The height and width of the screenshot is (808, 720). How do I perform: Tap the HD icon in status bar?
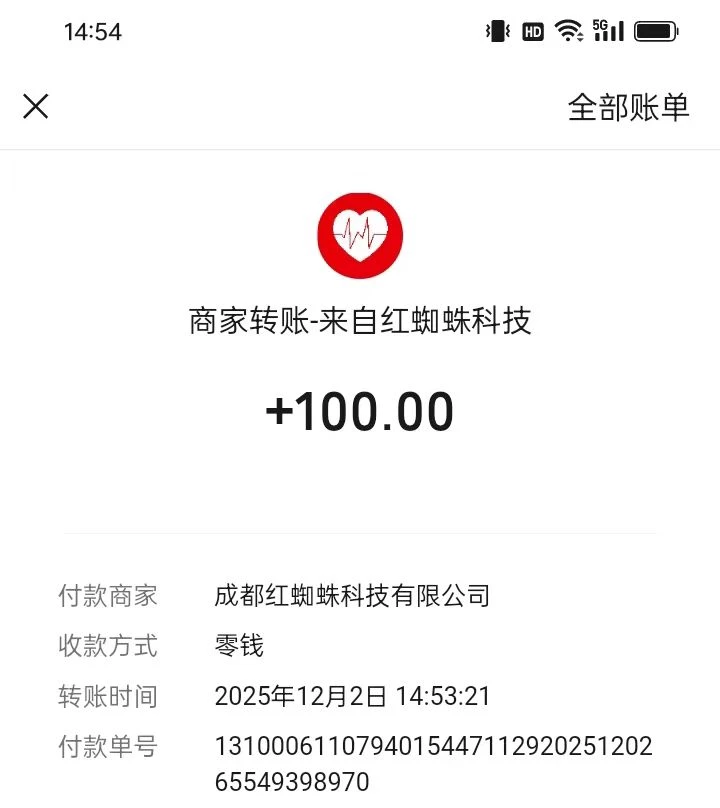click(x=533, y=31)
